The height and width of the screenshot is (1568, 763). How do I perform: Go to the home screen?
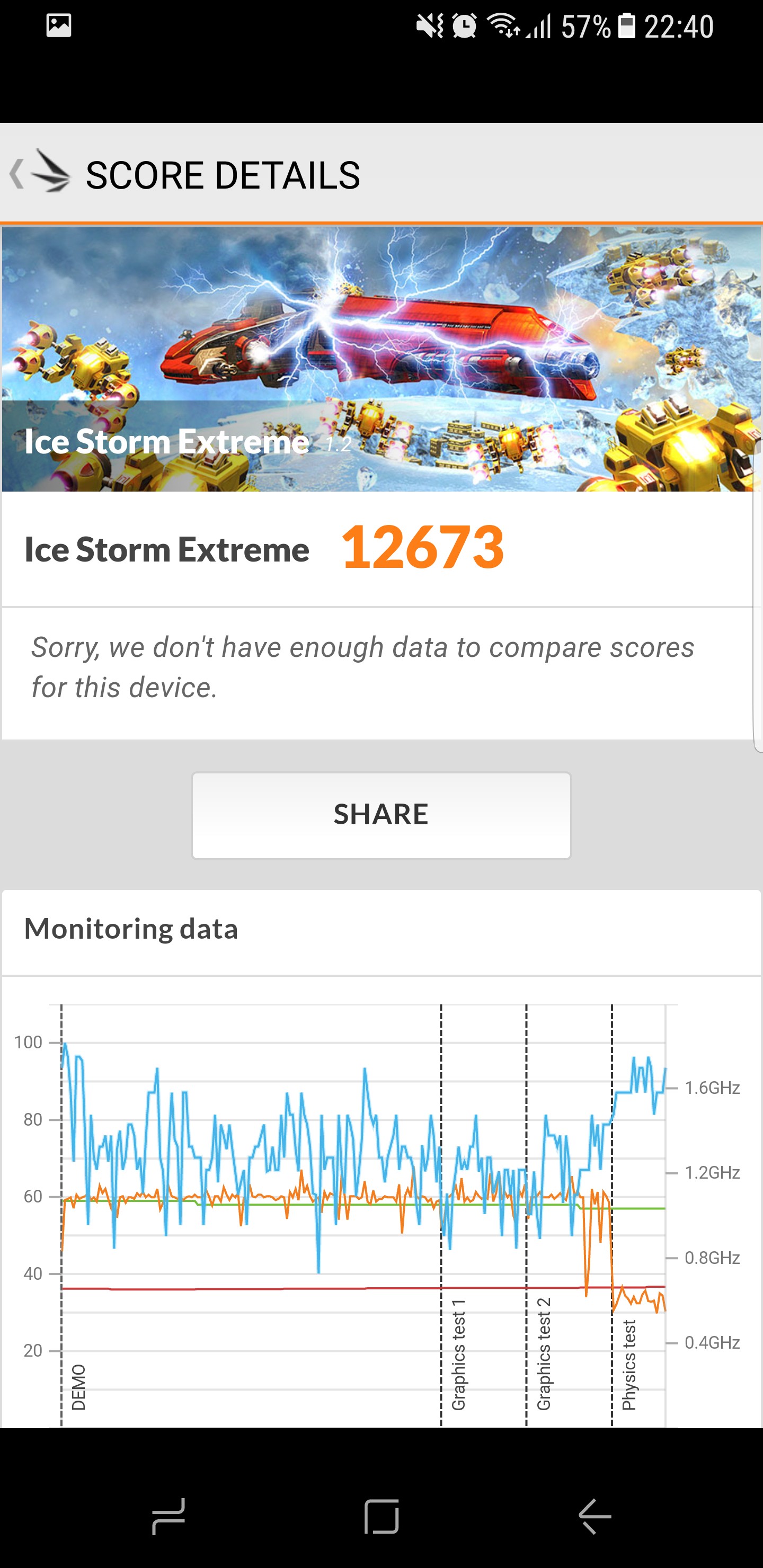[x=381, y=1516]
